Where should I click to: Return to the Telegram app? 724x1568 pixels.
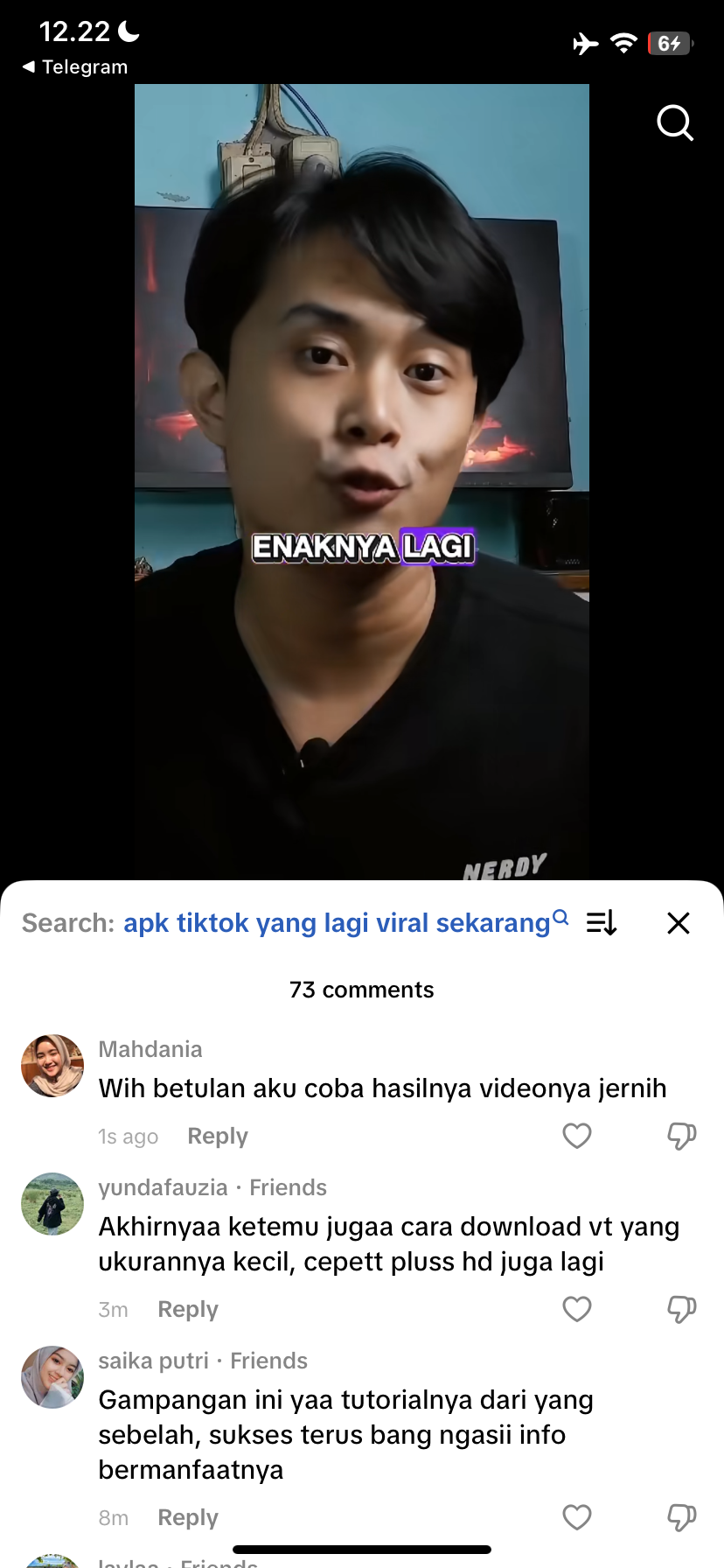75,67
